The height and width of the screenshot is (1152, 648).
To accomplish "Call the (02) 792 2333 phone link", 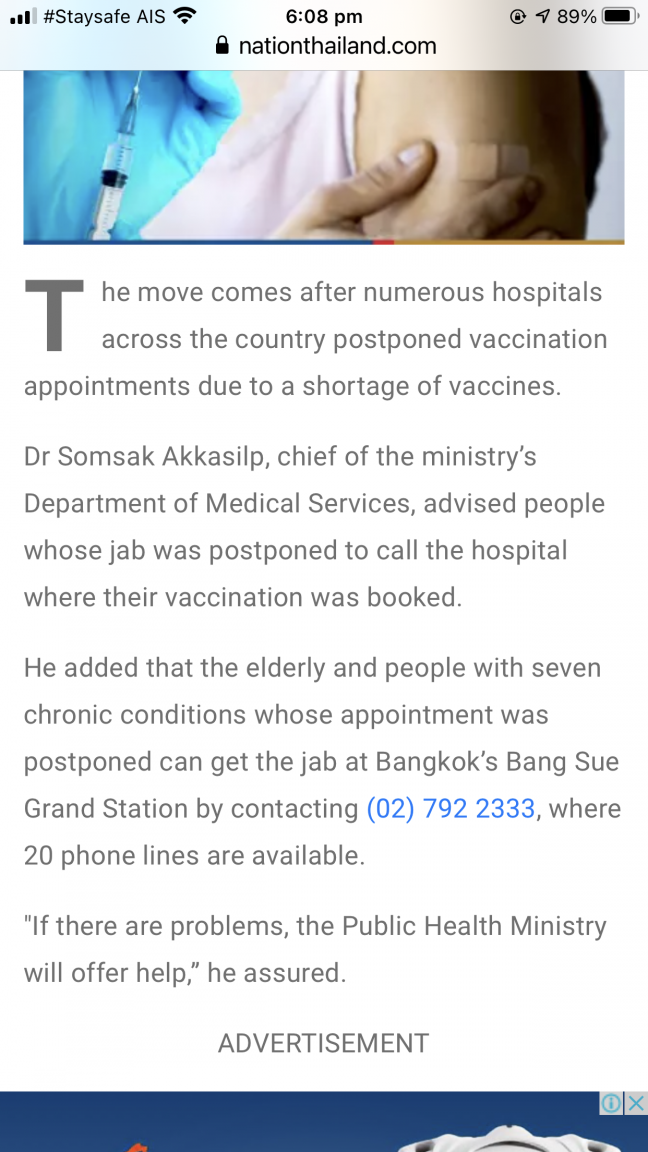I will click(x=451, y=808).
